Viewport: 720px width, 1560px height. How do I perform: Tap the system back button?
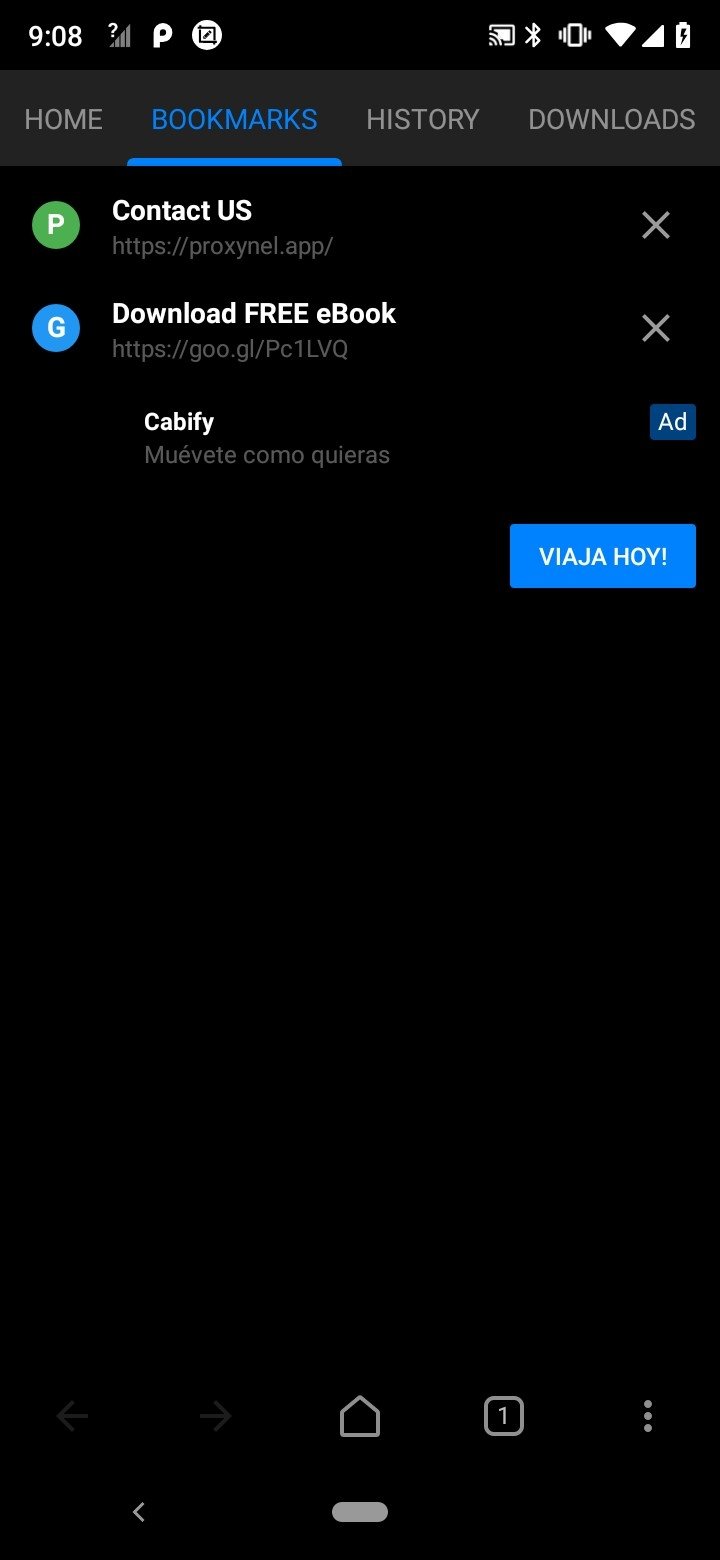click(x=139, y=1512)
